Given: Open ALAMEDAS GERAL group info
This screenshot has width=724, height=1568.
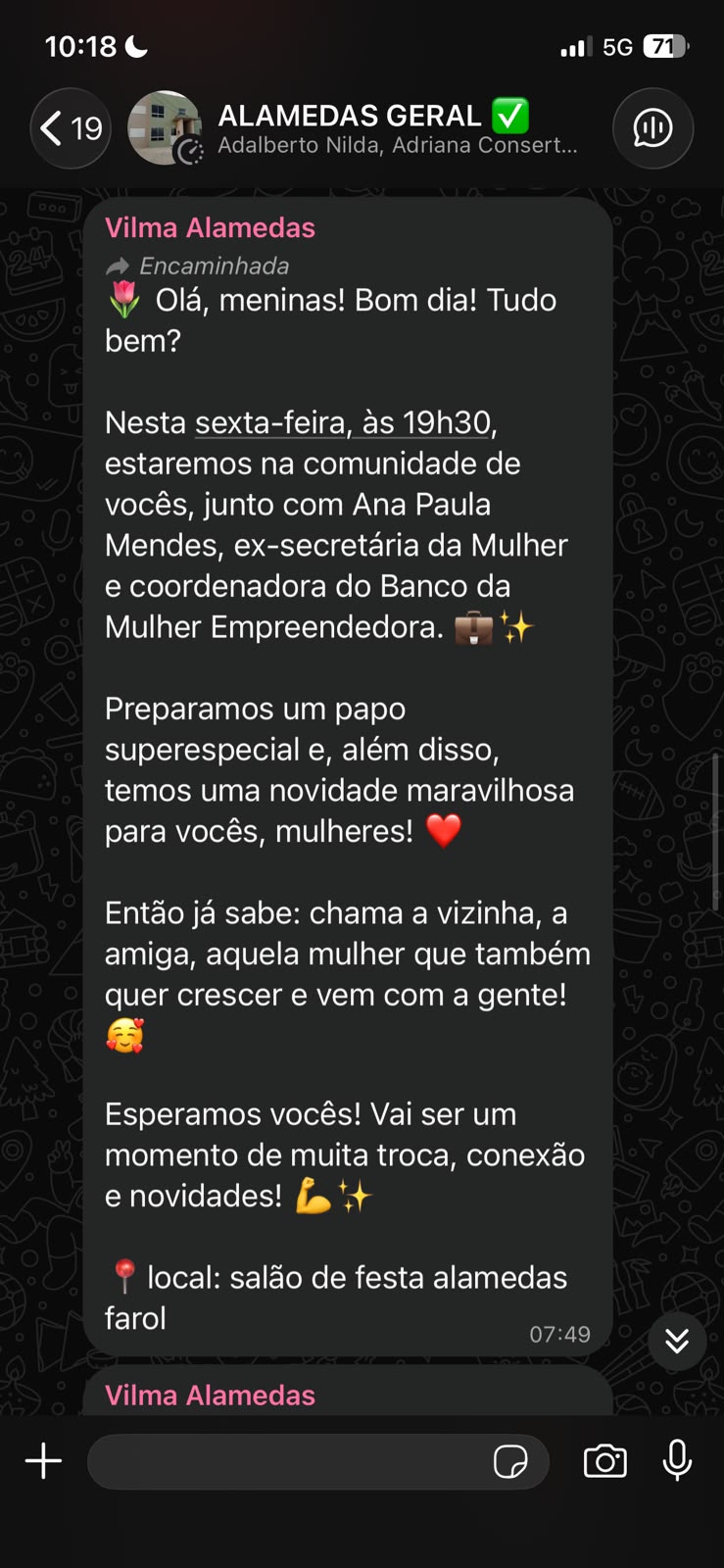Looking at the screenshot, I should click(x=398, y=128).
